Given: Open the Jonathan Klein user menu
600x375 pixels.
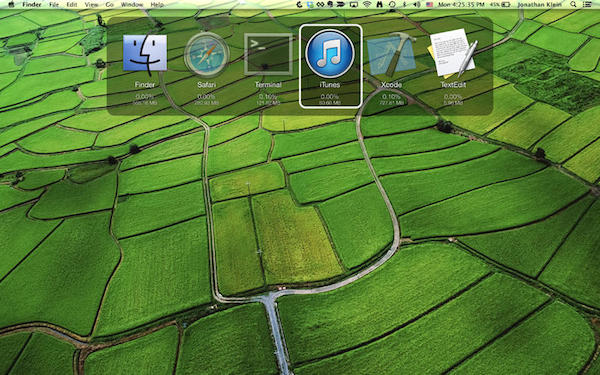Looking at the screenshot, I should [540, 5].
